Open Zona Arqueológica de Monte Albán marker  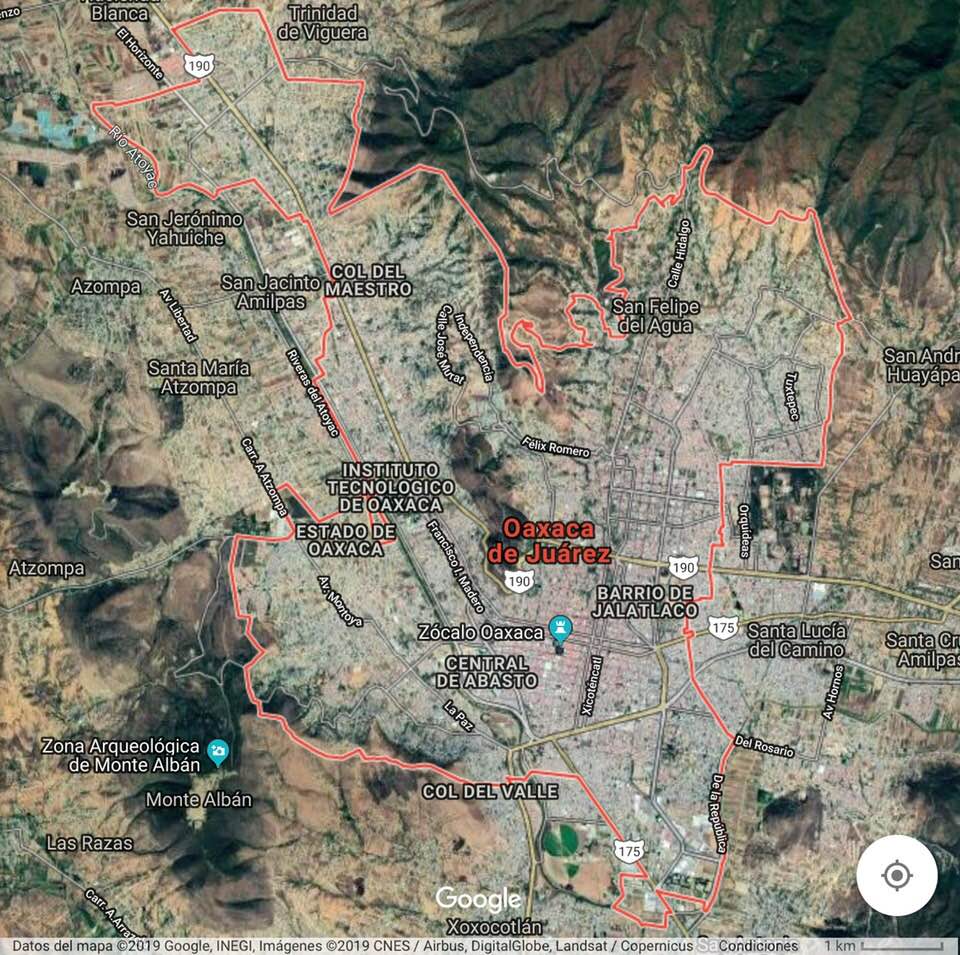point(217,749)
